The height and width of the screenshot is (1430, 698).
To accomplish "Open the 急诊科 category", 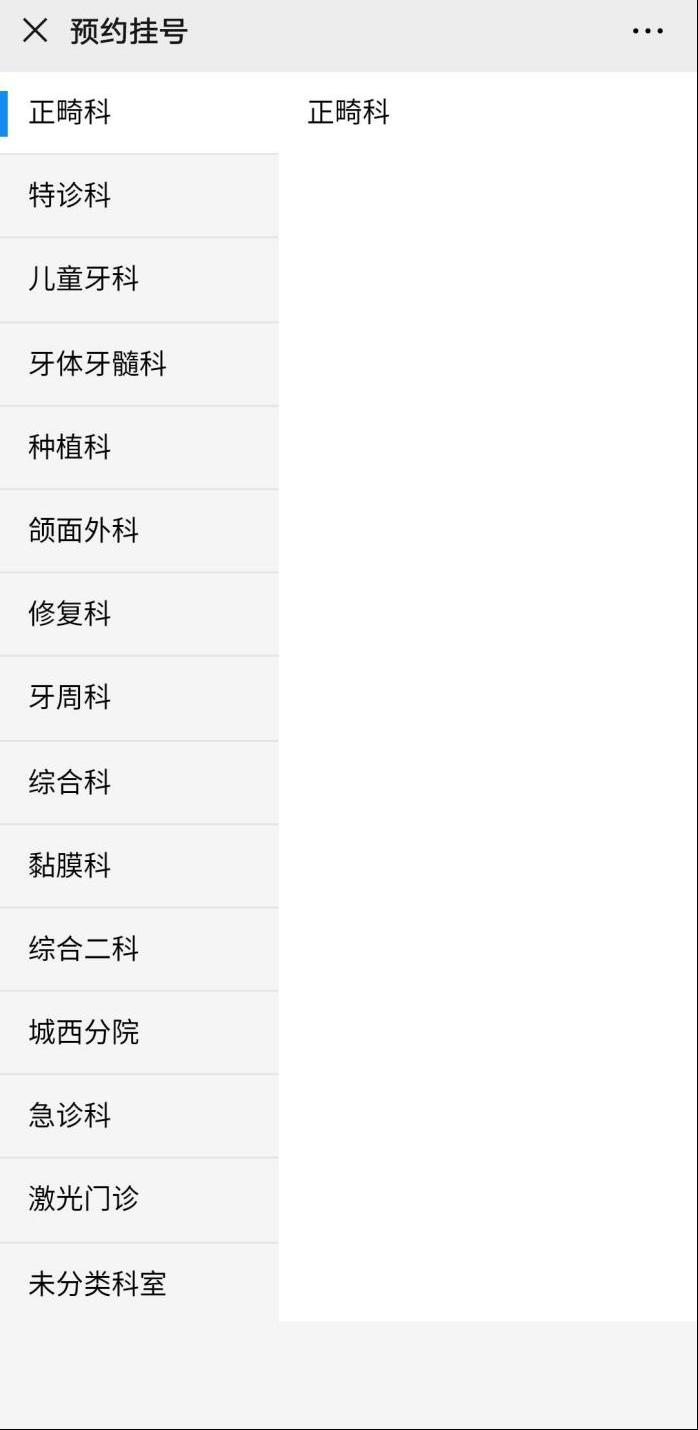I will point(70,1116).
